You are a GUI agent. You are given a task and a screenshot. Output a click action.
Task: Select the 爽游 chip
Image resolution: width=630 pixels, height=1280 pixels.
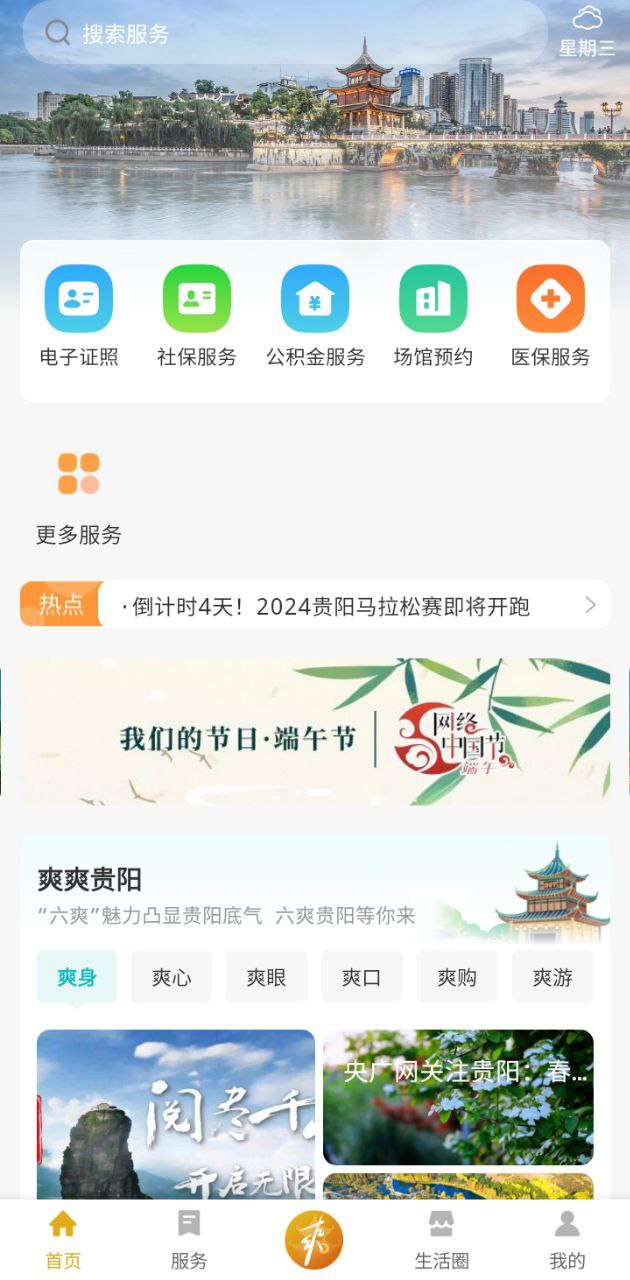[x=552, y=977]
